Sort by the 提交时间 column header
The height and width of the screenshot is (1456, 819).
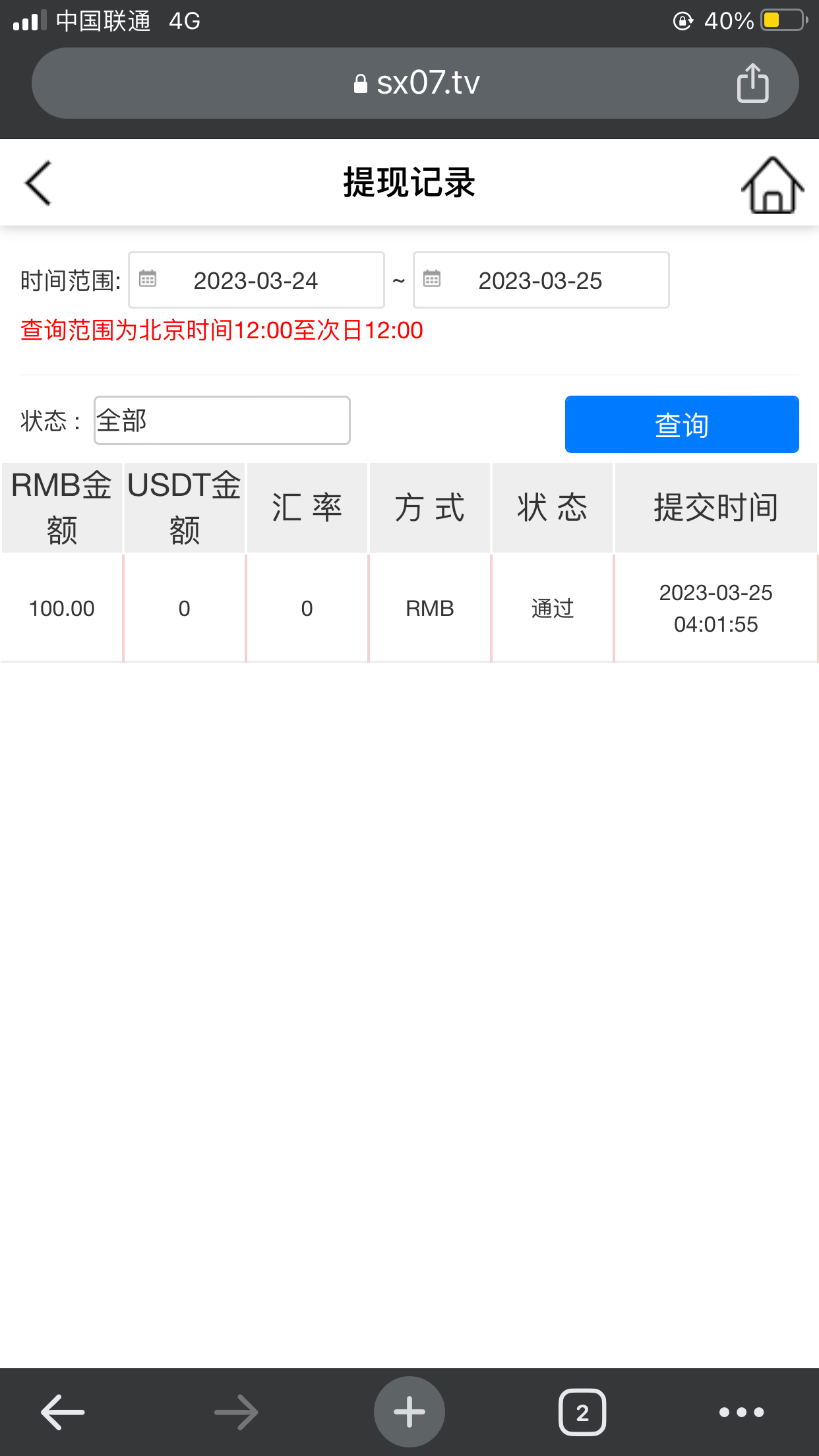(x=715, y=506)
